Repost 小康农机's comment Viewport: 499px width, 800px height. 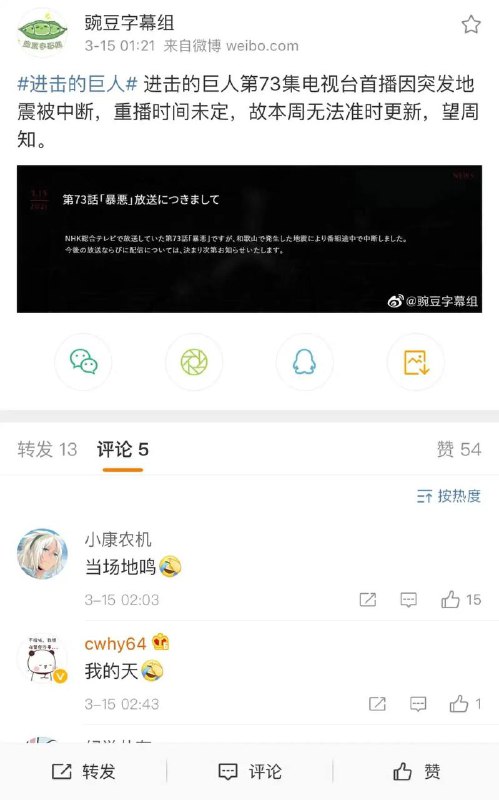367,599
